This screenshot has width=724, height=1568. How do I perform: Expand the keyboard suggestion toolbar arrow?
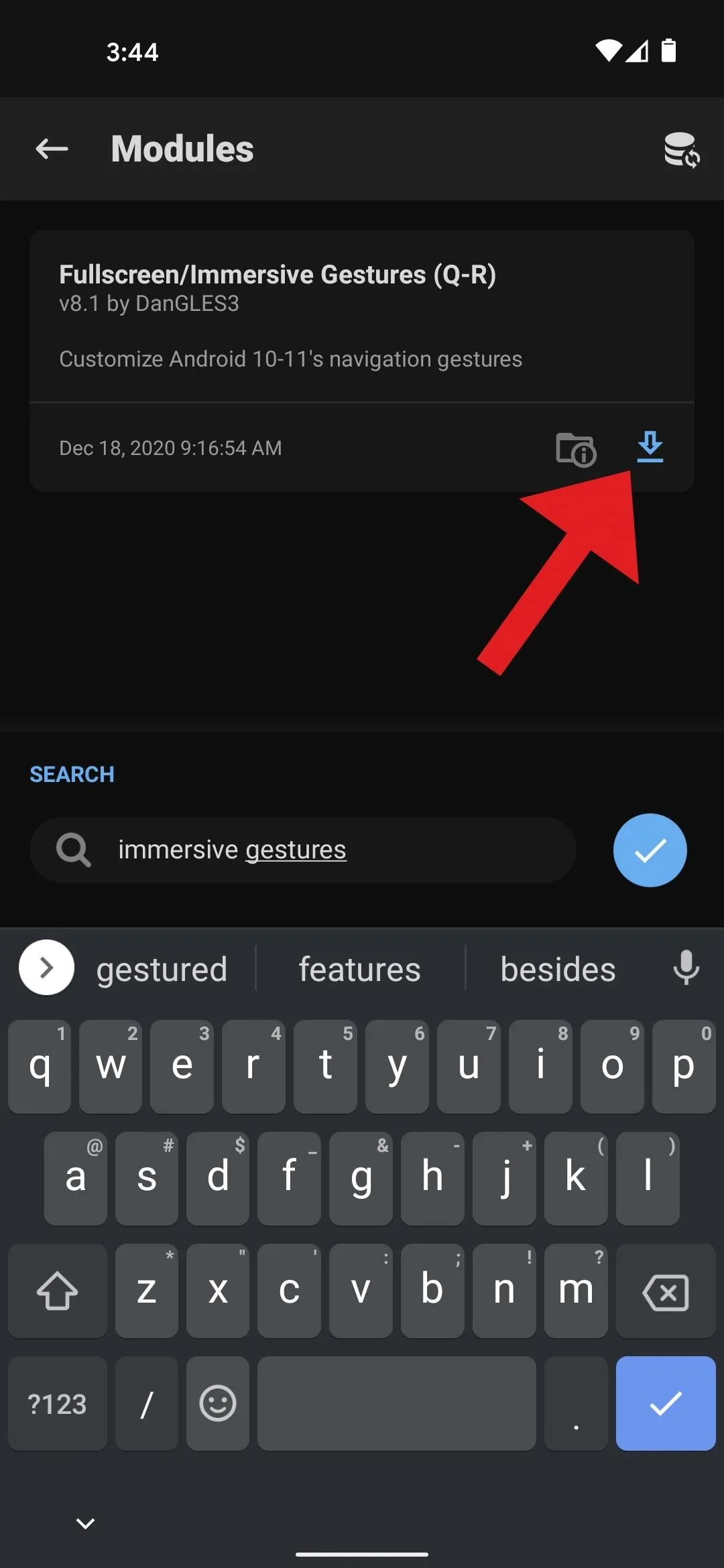pos(46,968)
